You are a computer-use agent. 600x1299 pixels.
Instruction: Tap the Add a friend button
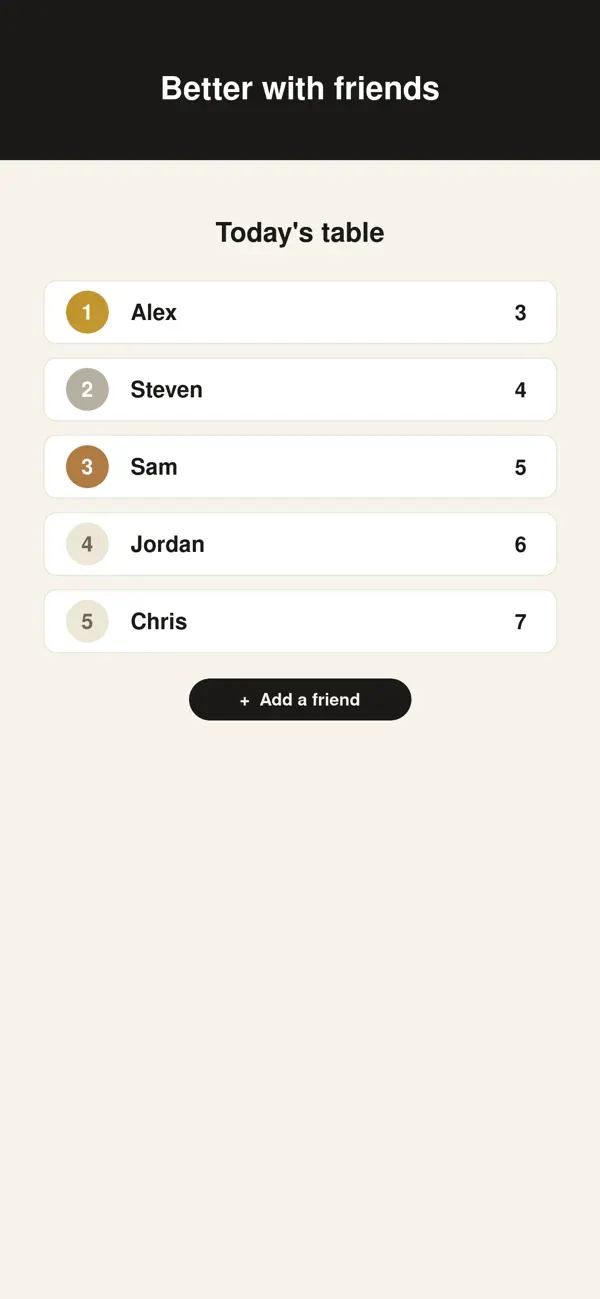point(300,700)
